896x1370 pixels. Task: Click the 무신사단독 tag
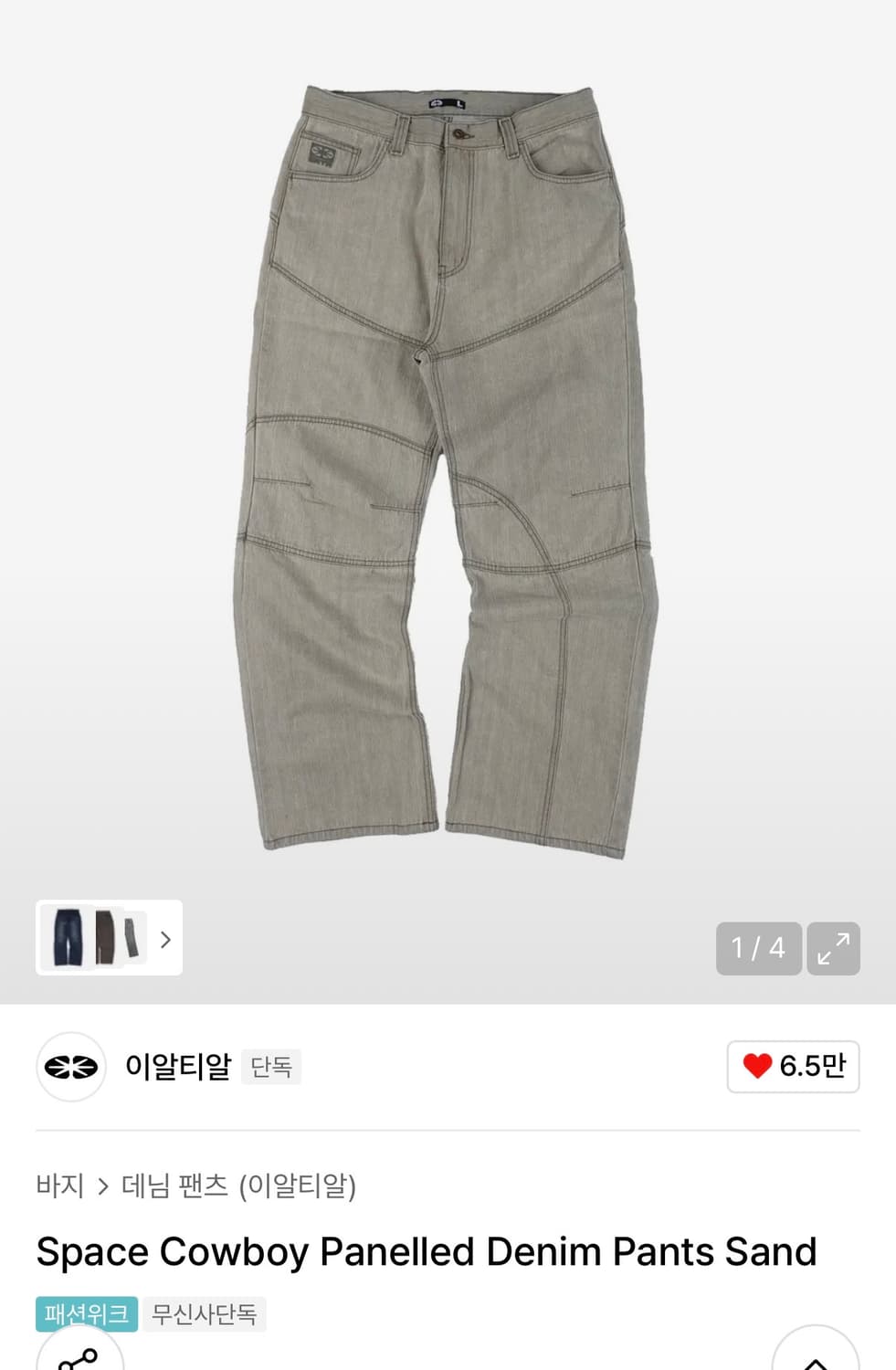204,1314
